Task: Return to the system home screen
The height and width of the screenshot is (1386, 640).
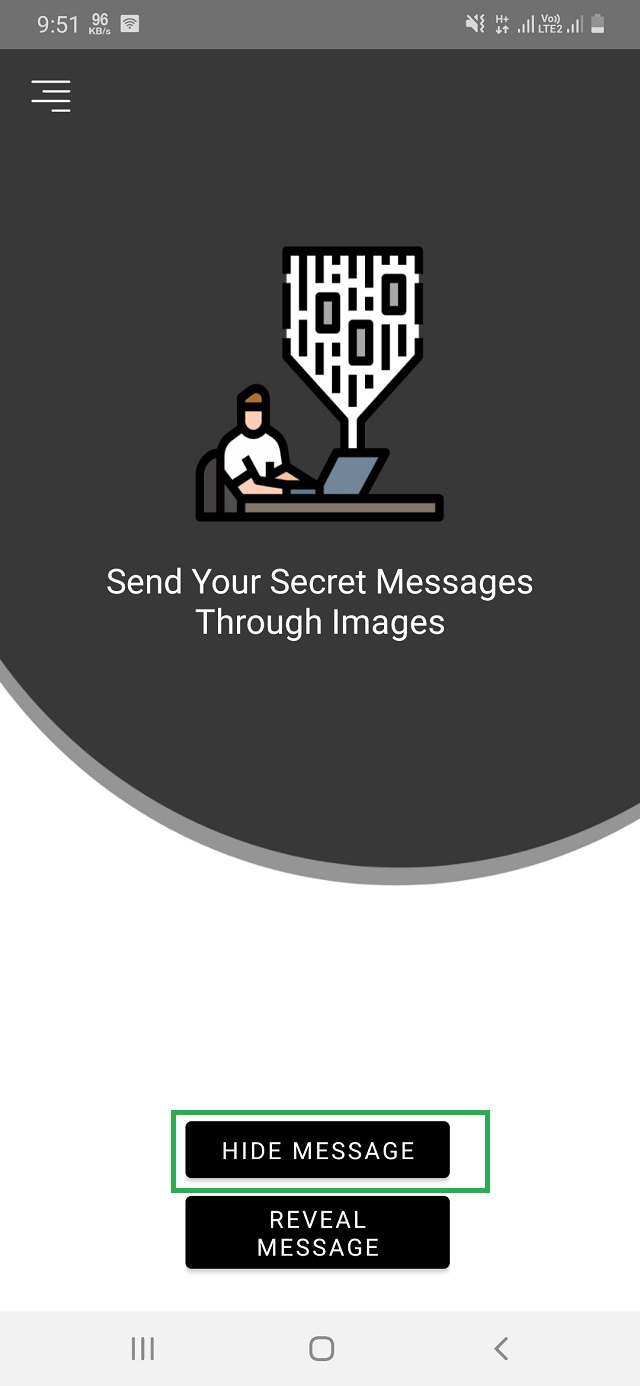Action: 321,1349
